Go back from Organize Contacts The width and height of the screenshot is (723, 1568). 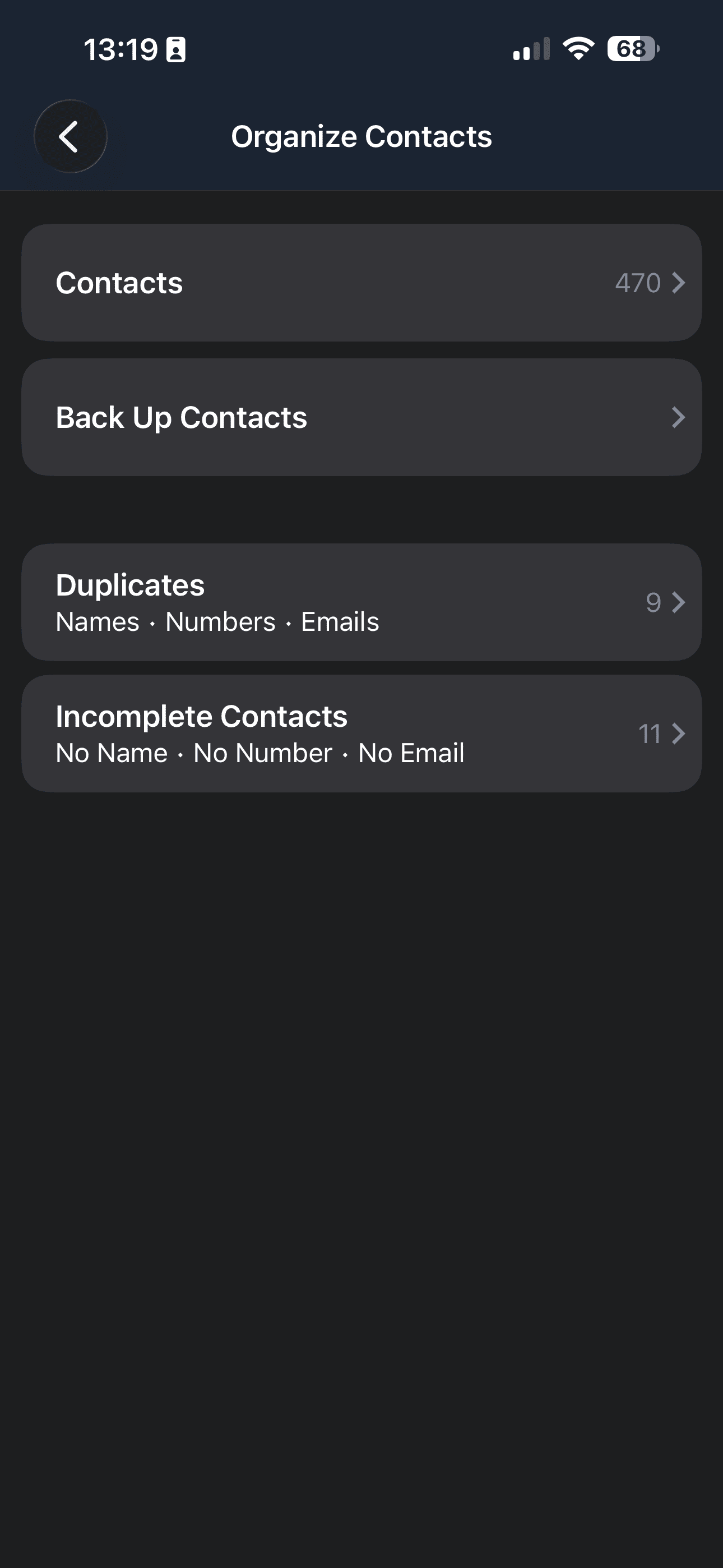pyautogui.click(x=70, y=136)
